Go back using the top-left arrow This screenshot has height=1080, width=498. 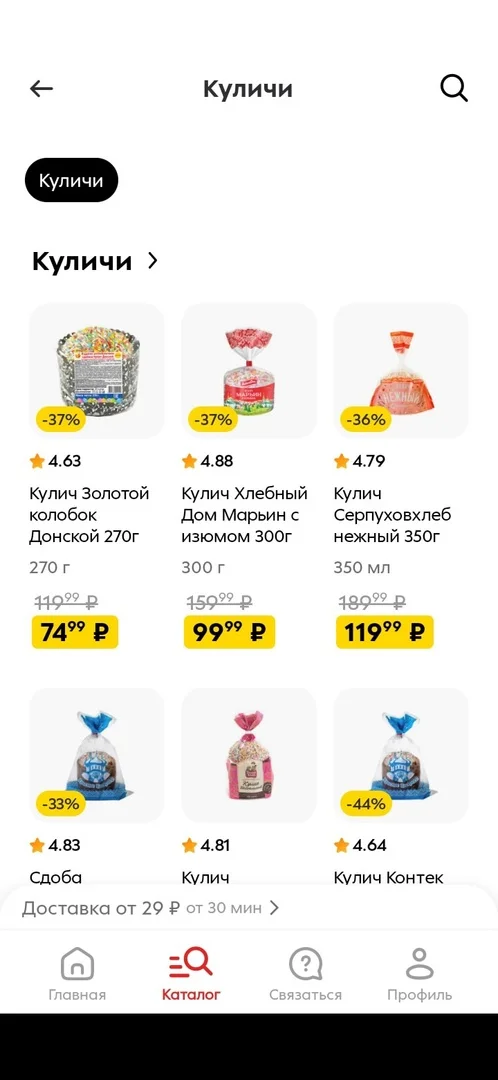coord(41,89)
